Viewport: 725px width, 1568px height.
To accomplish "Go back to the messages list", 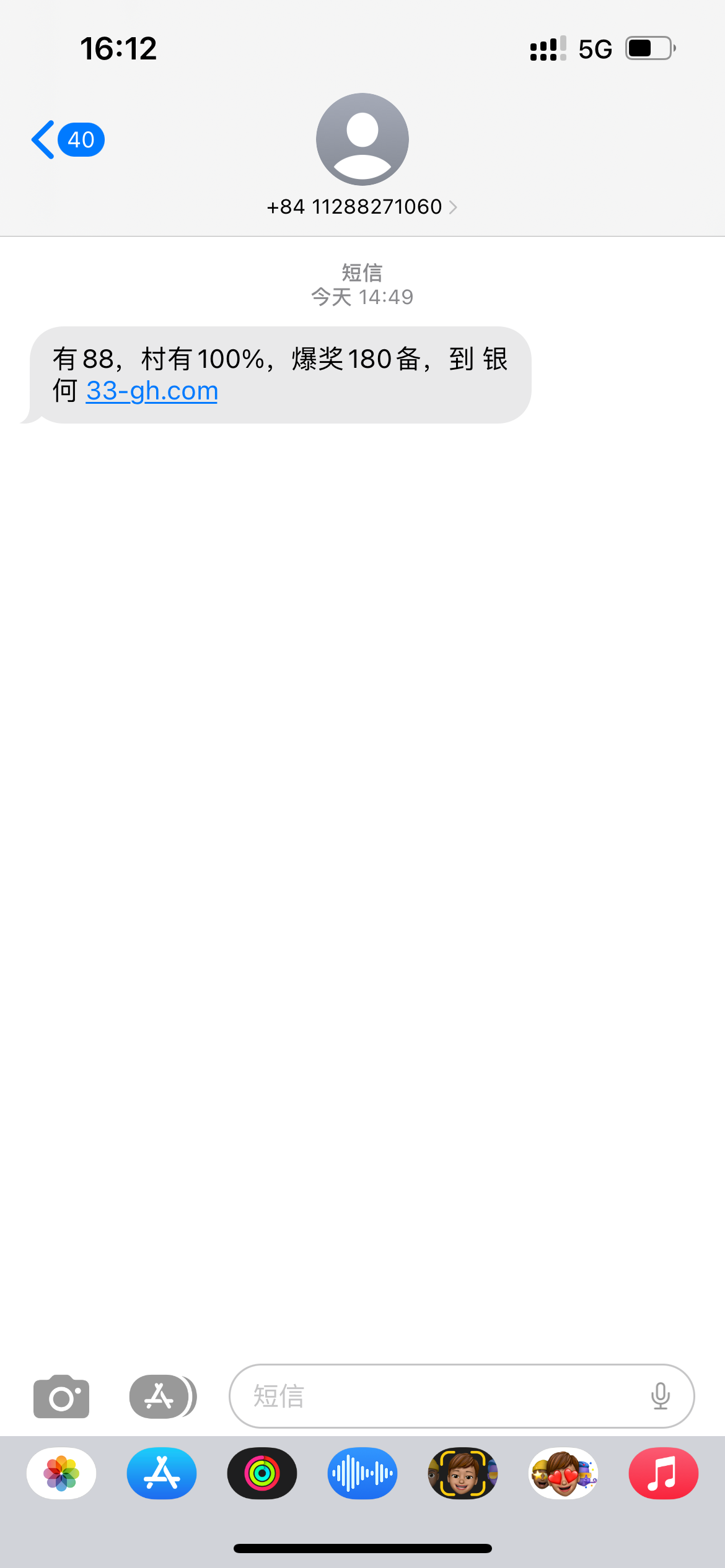I will [x=67, y=140].
